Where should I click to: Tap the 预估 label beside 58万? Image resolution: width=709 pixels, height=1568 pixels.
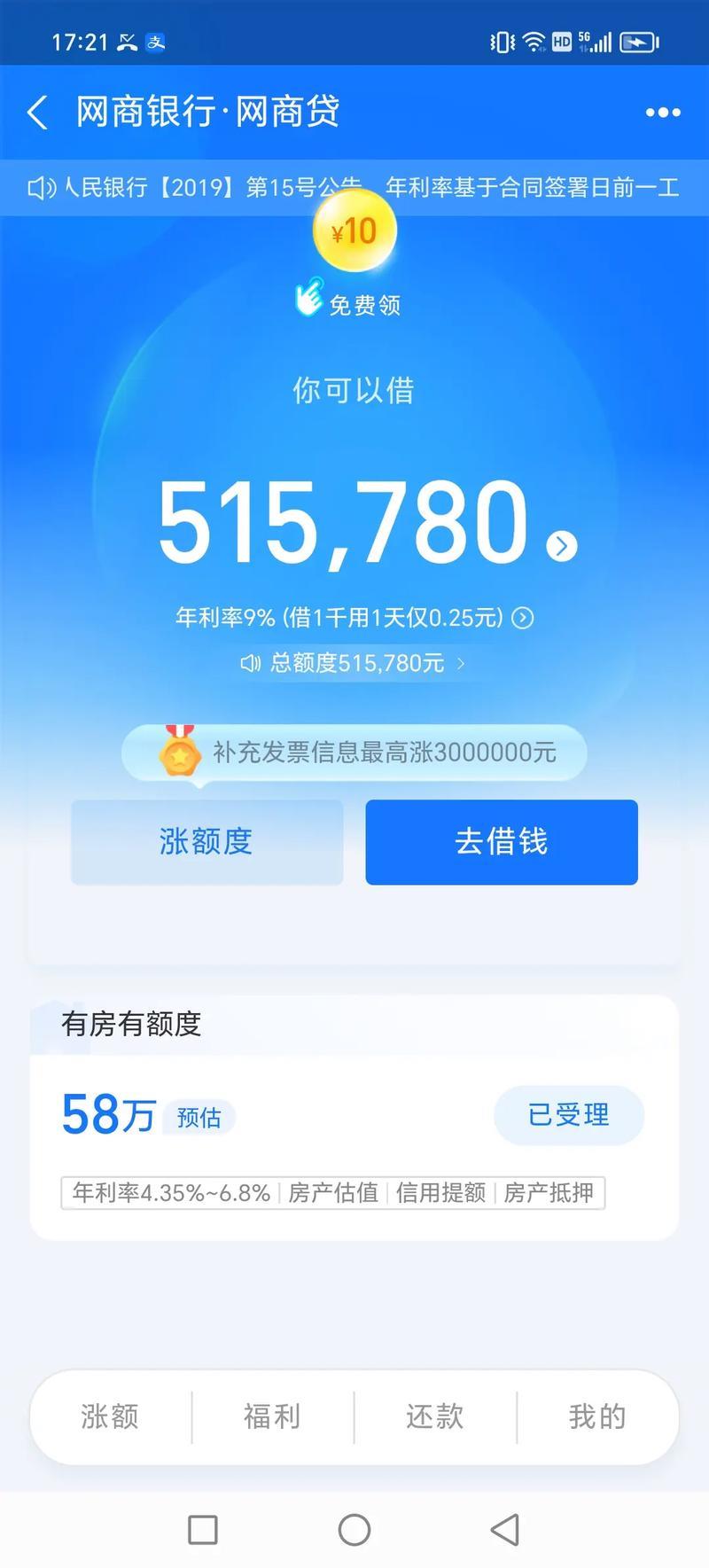coord(199,1118)
